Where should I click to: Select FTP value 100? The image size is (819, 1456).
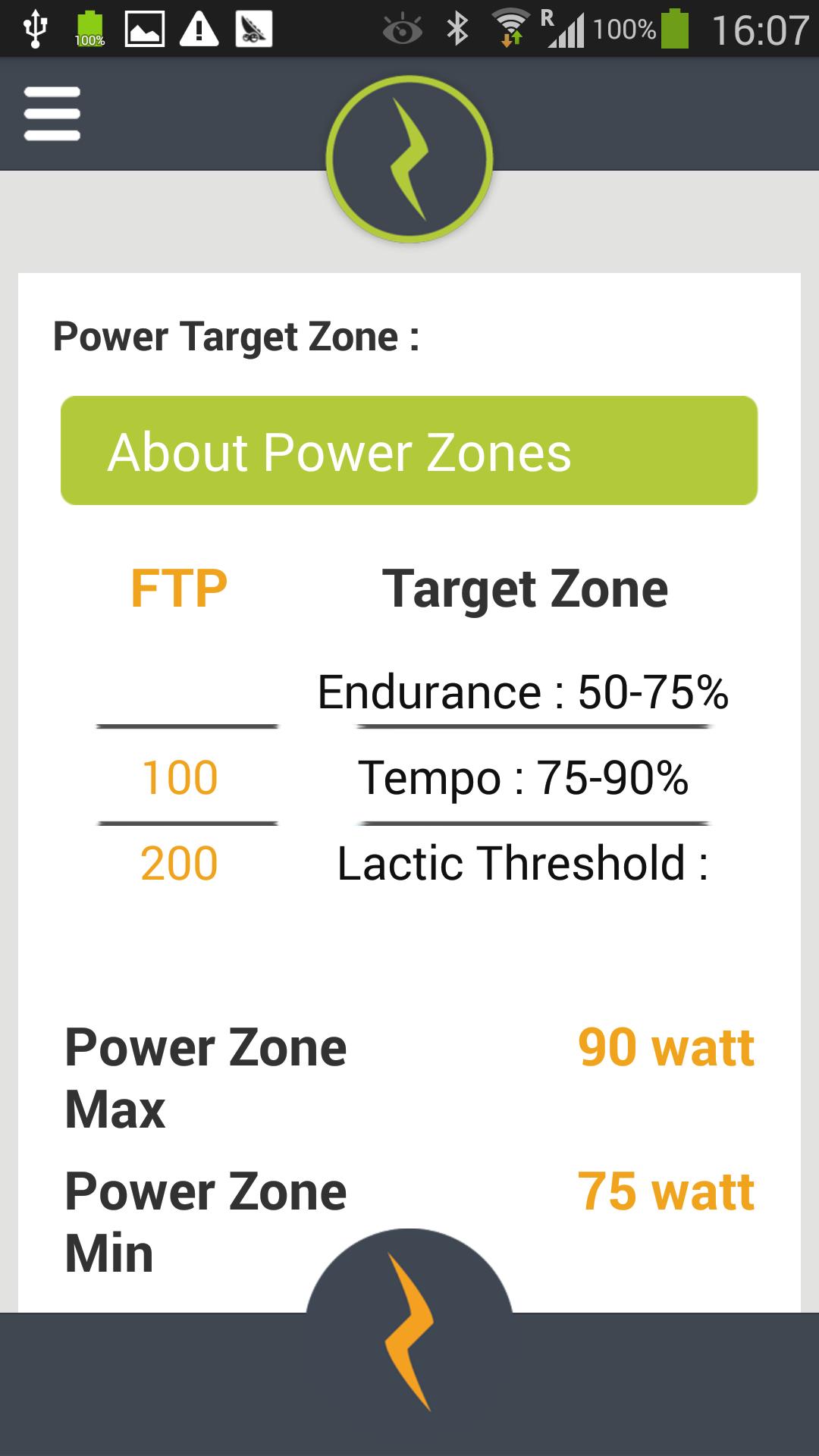tap(179, 778)
